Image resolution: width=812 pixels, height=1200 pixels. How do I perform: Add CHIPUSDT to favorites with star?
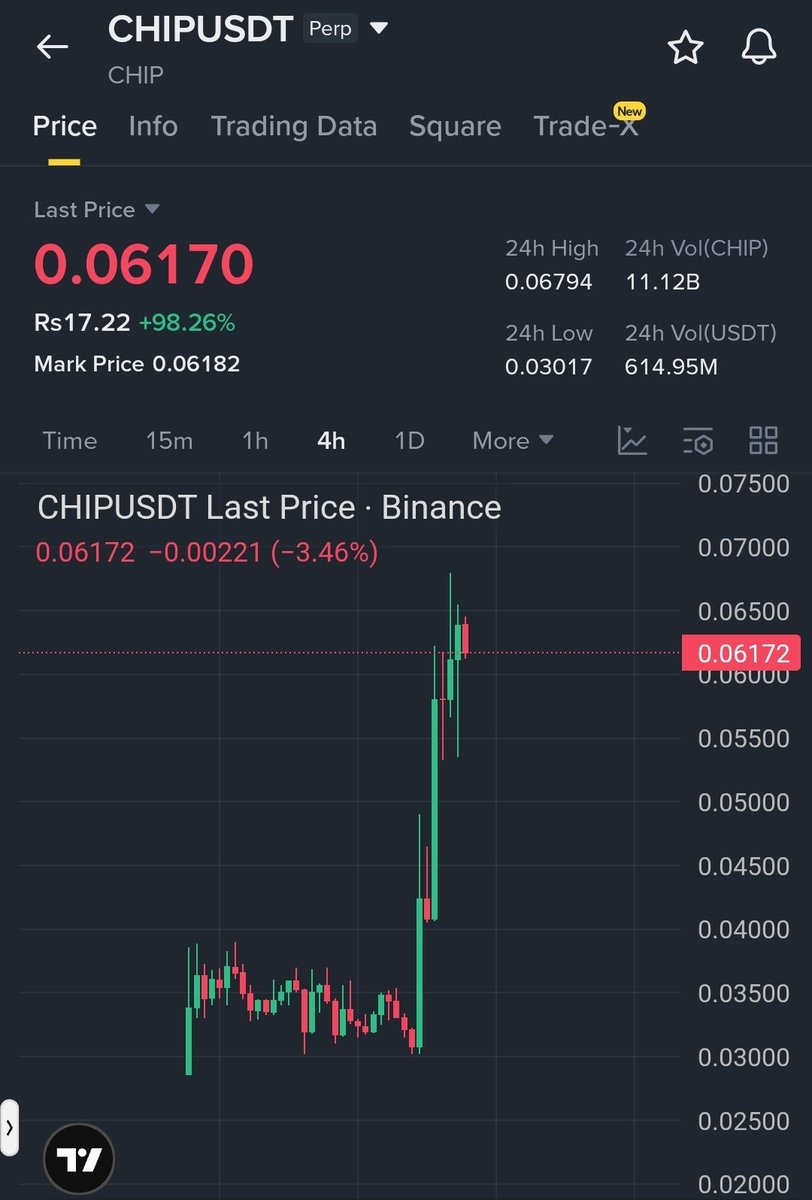click(x=686, y=47)
